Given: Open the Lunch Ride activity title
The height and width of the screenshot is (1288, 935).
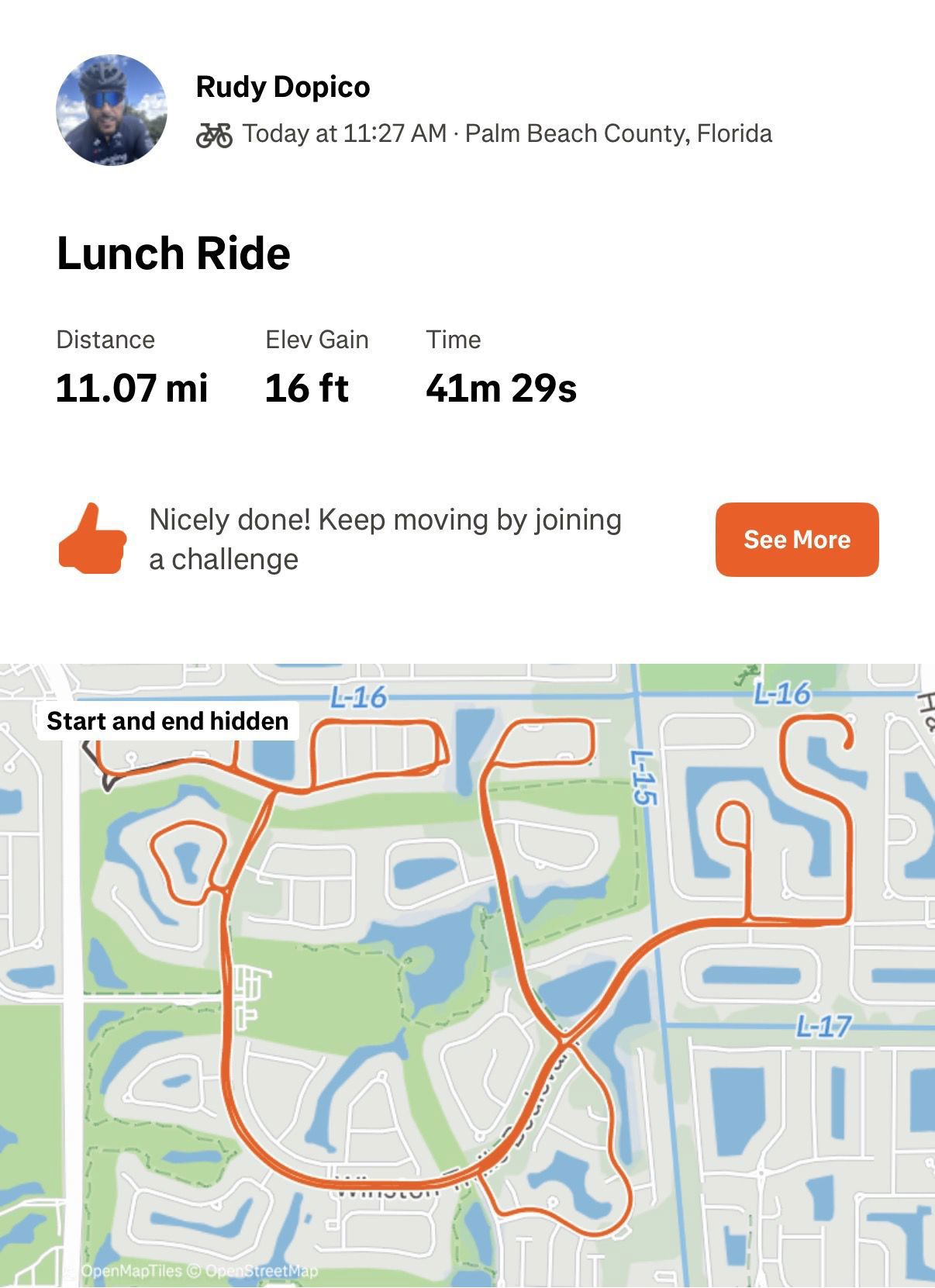Looking at the screenshot, I should pos(174,254).
